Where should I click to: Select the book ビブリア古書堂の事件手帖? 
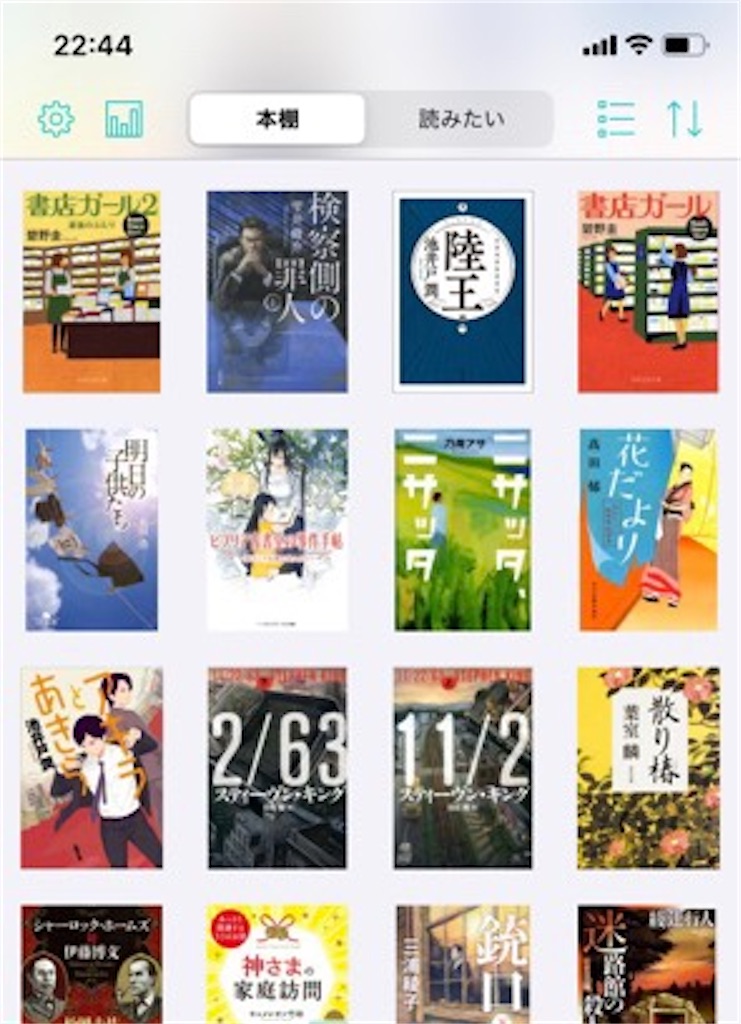(277, 530)
